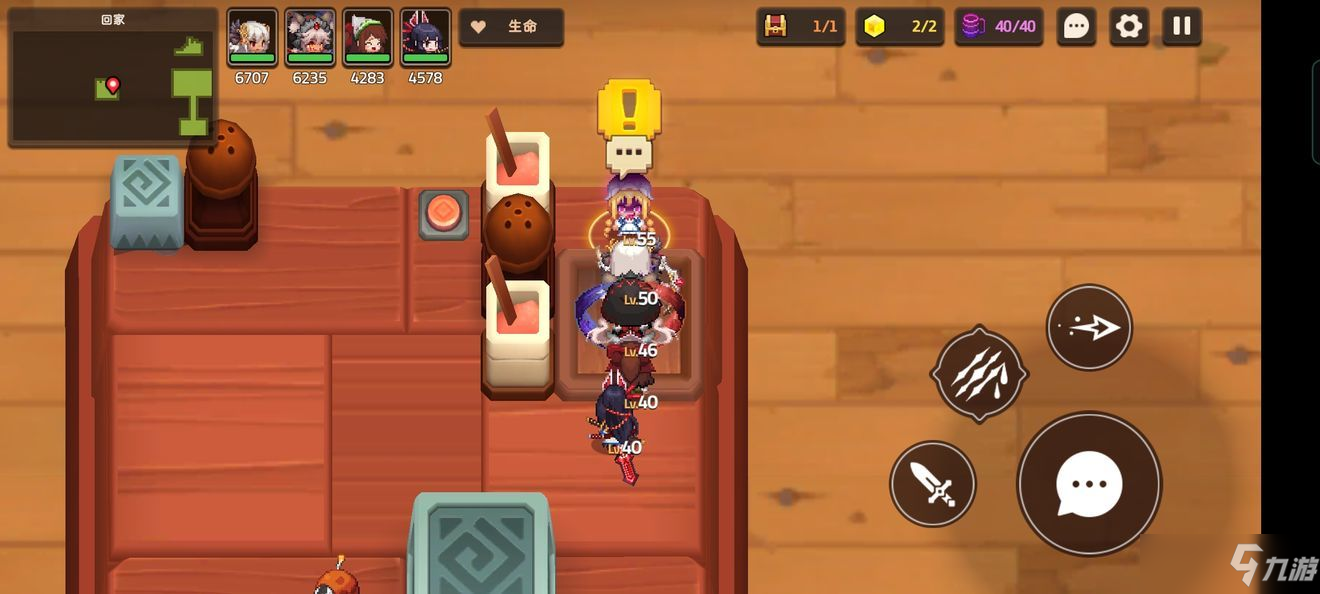The width and height of the screenshot is (1320, 594).
Task: Select the hero portrait with 4578 HP
Action: (x=425, y=38)
